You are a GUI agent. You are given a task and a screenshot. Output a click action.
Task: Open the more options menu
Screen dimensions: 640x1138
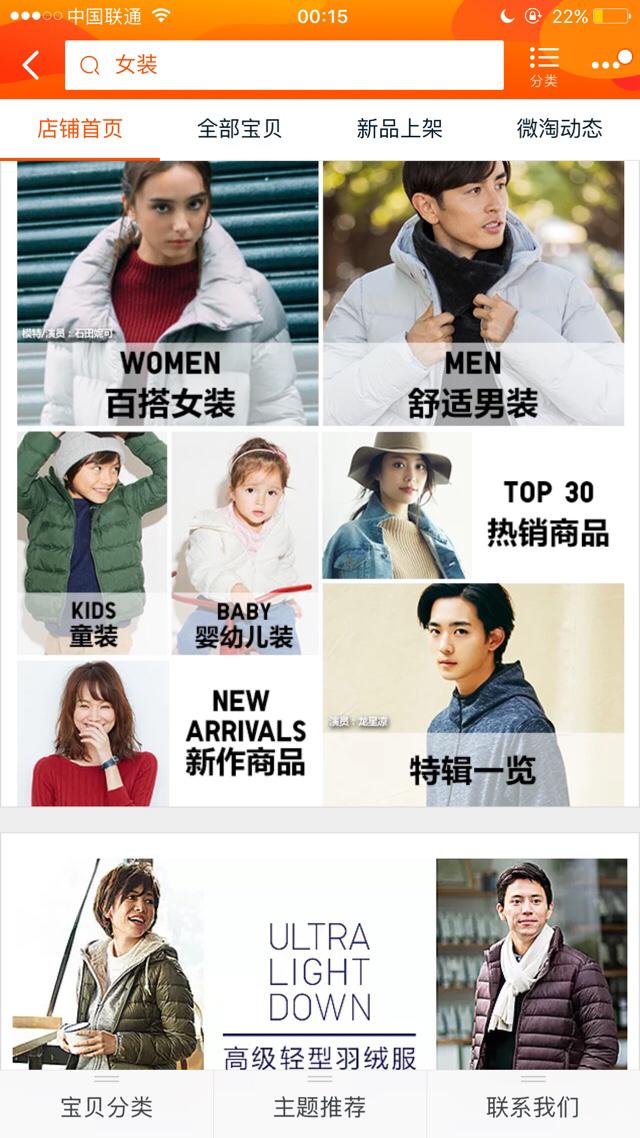point(610,65)
